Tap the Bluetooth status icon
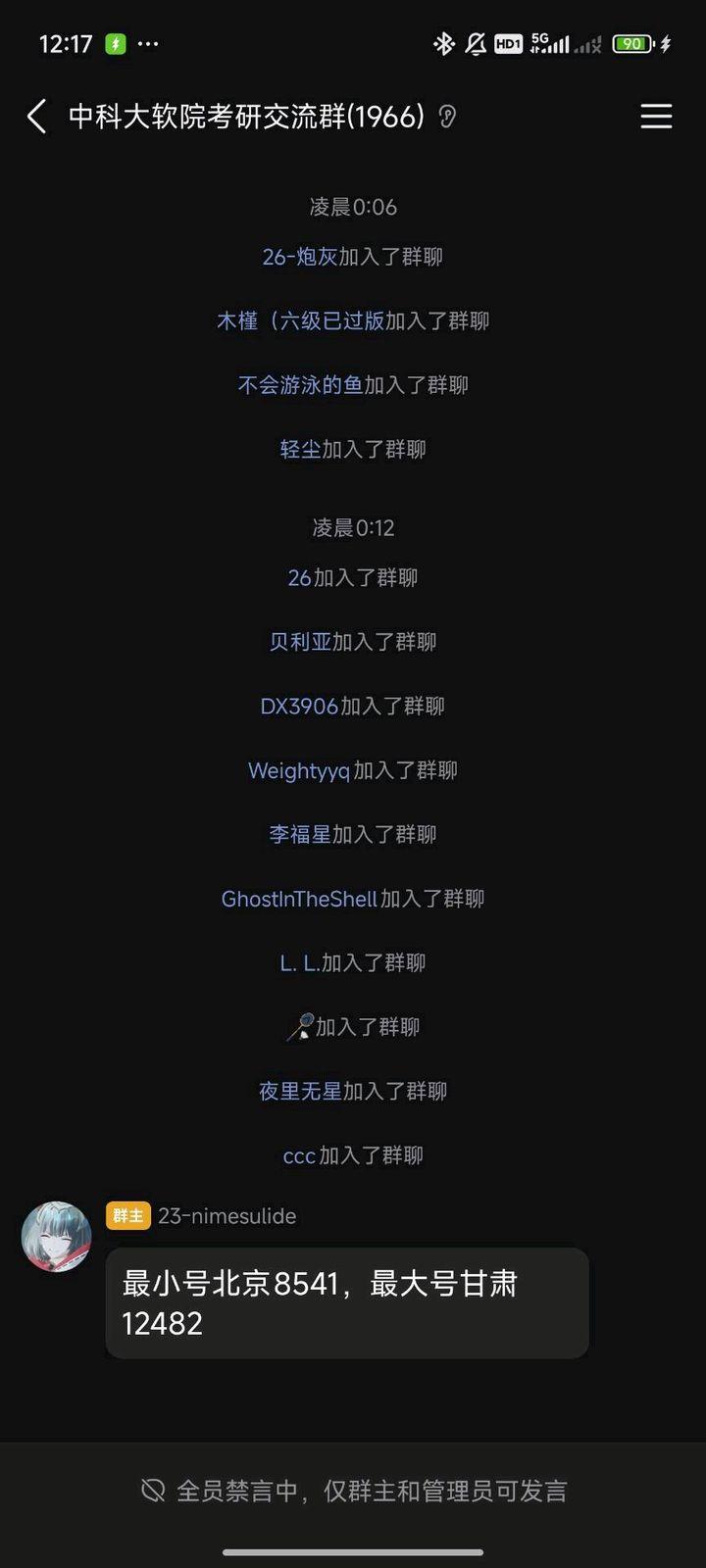 pos(443,44)
